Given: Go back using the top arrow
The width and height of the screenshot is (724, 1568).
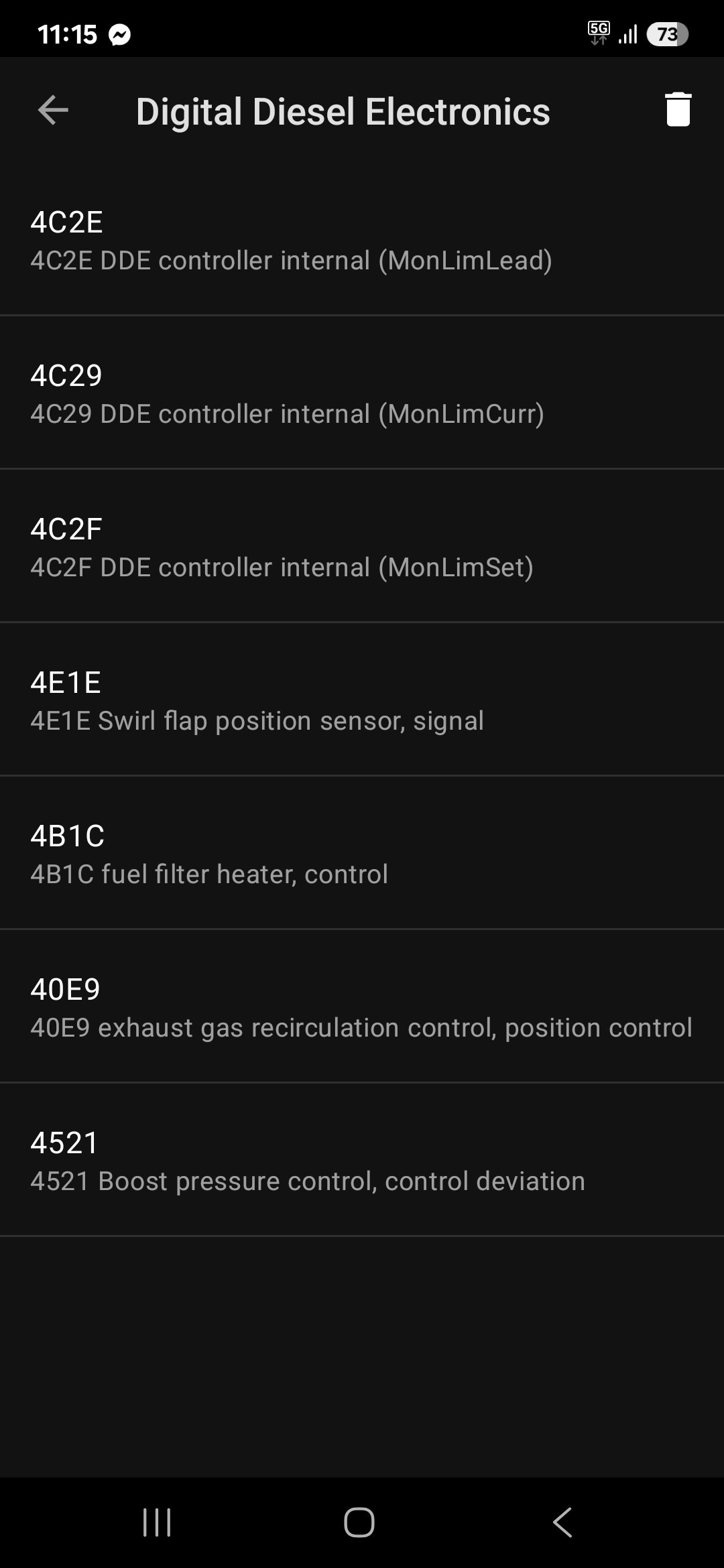Looking at the screenshot, I should click(x=54, y=110).
